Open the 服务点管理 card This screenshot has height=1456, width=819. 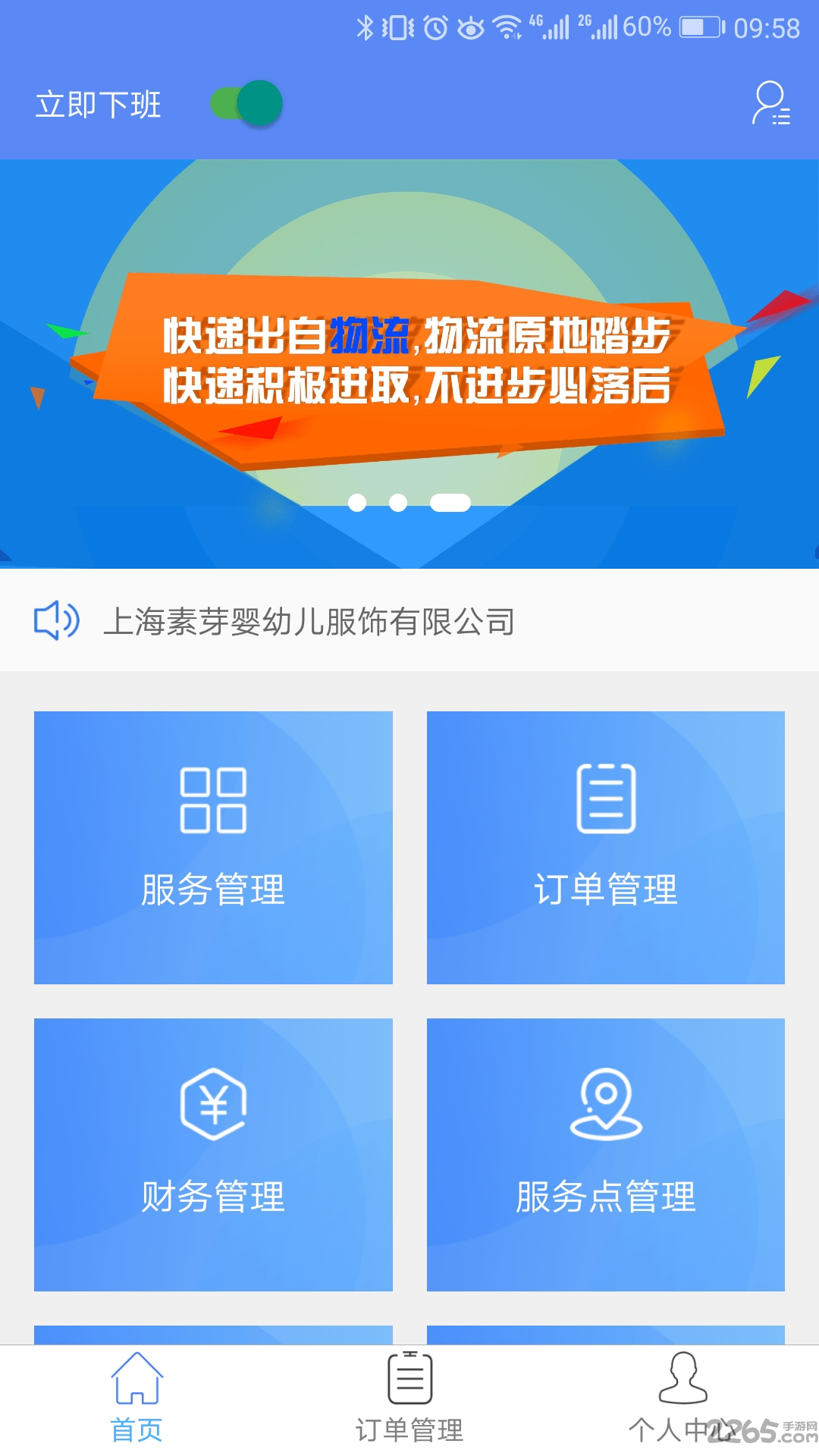[x=605, y=1154]
